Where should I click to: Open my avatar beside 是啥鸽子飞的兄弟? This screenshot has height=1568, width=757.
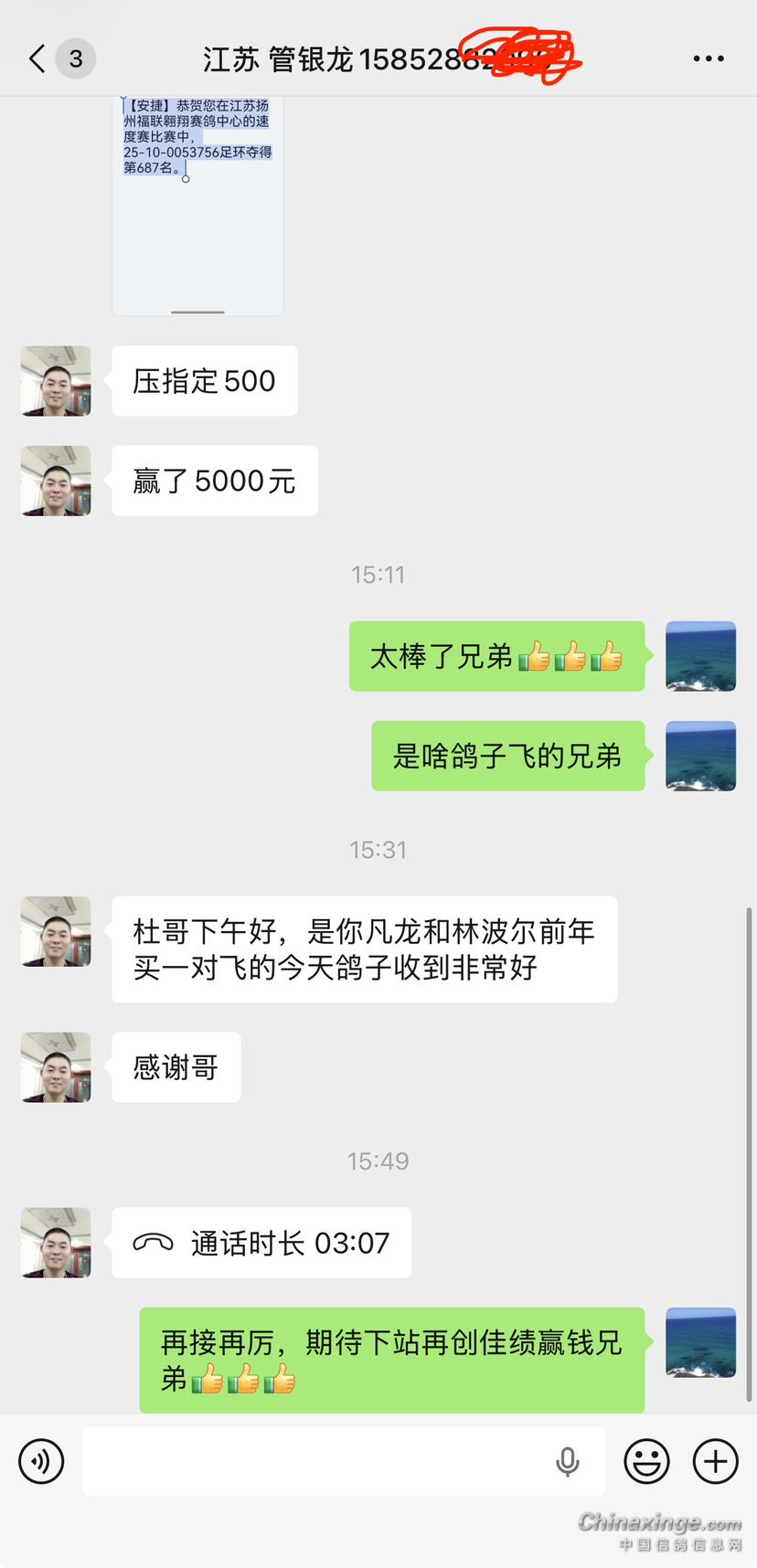coord(700,756)
